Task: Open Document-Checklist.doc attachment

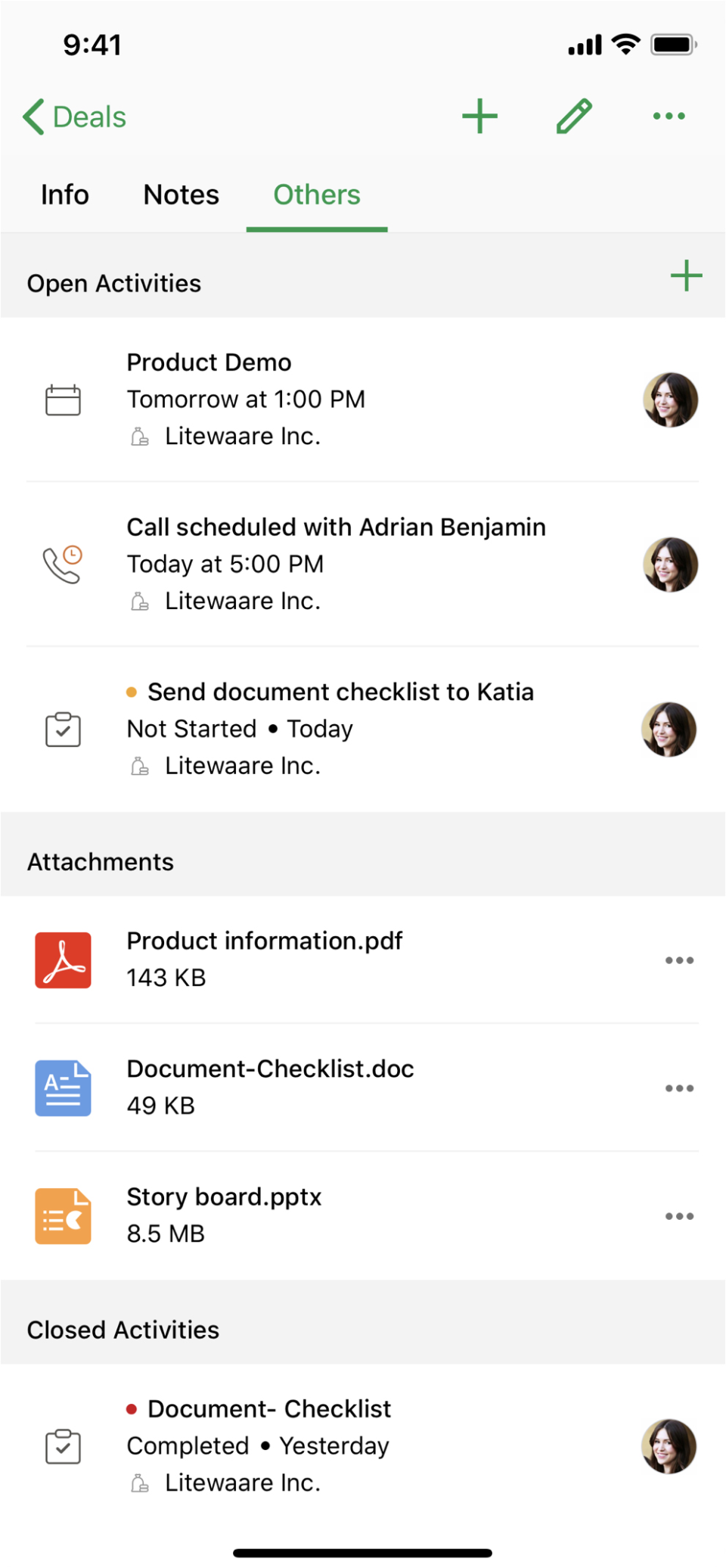Action: coord(270,1087)
